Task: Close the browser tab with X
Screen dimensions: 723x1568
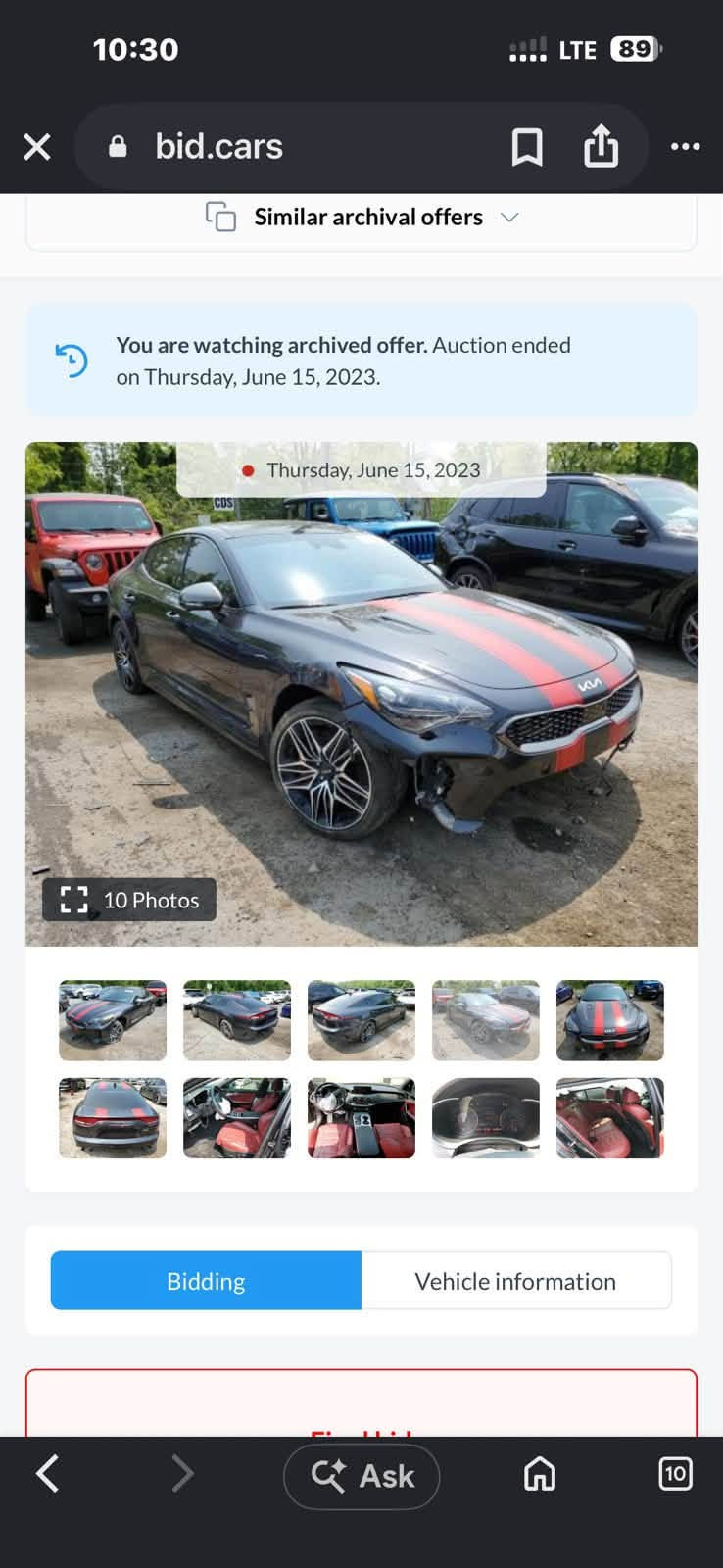Action: (x=37, y=147)
